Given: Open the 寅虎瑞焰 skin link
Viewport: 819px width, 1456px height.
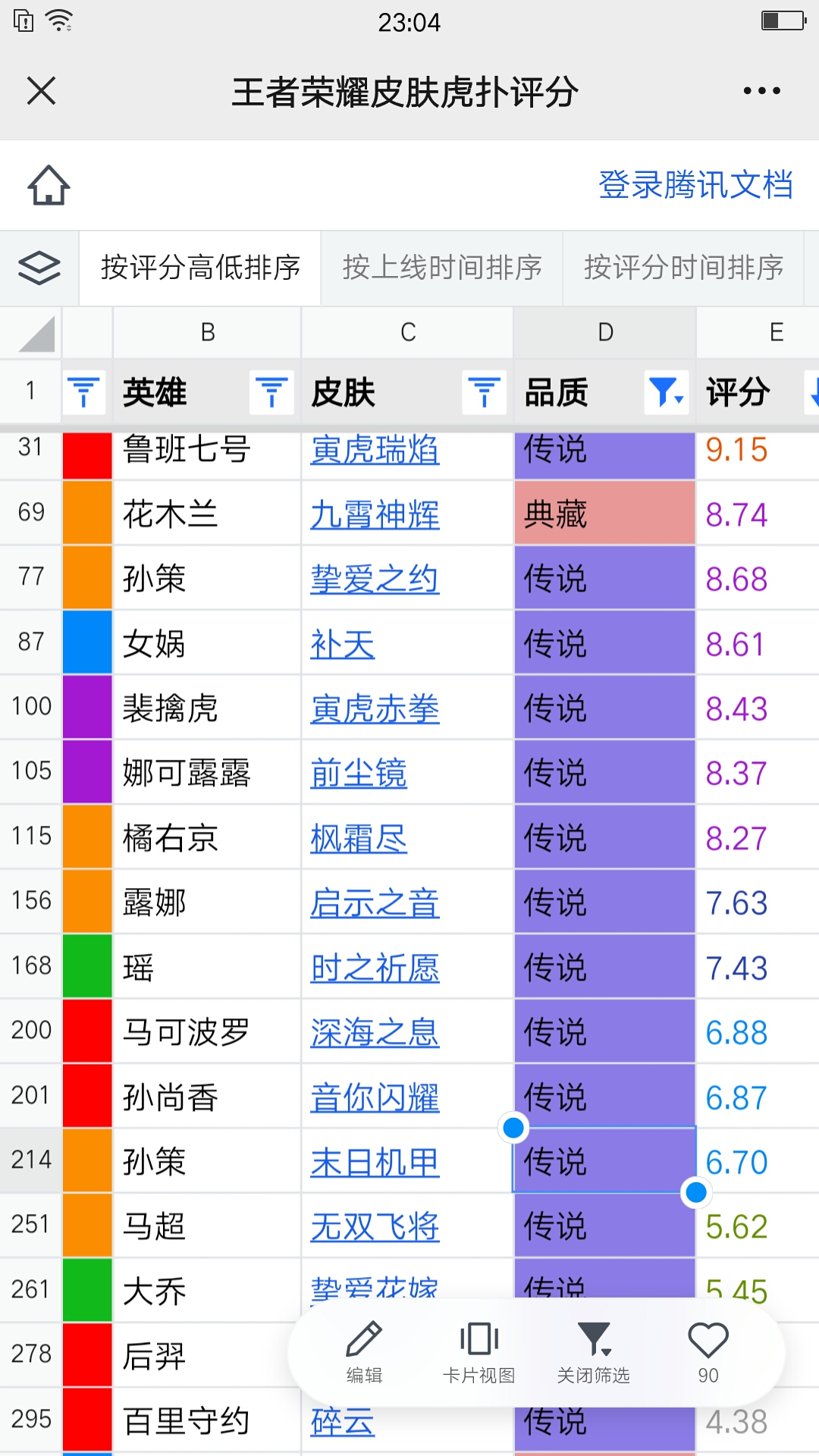Looking at the screenshot, I should (375, 450).
